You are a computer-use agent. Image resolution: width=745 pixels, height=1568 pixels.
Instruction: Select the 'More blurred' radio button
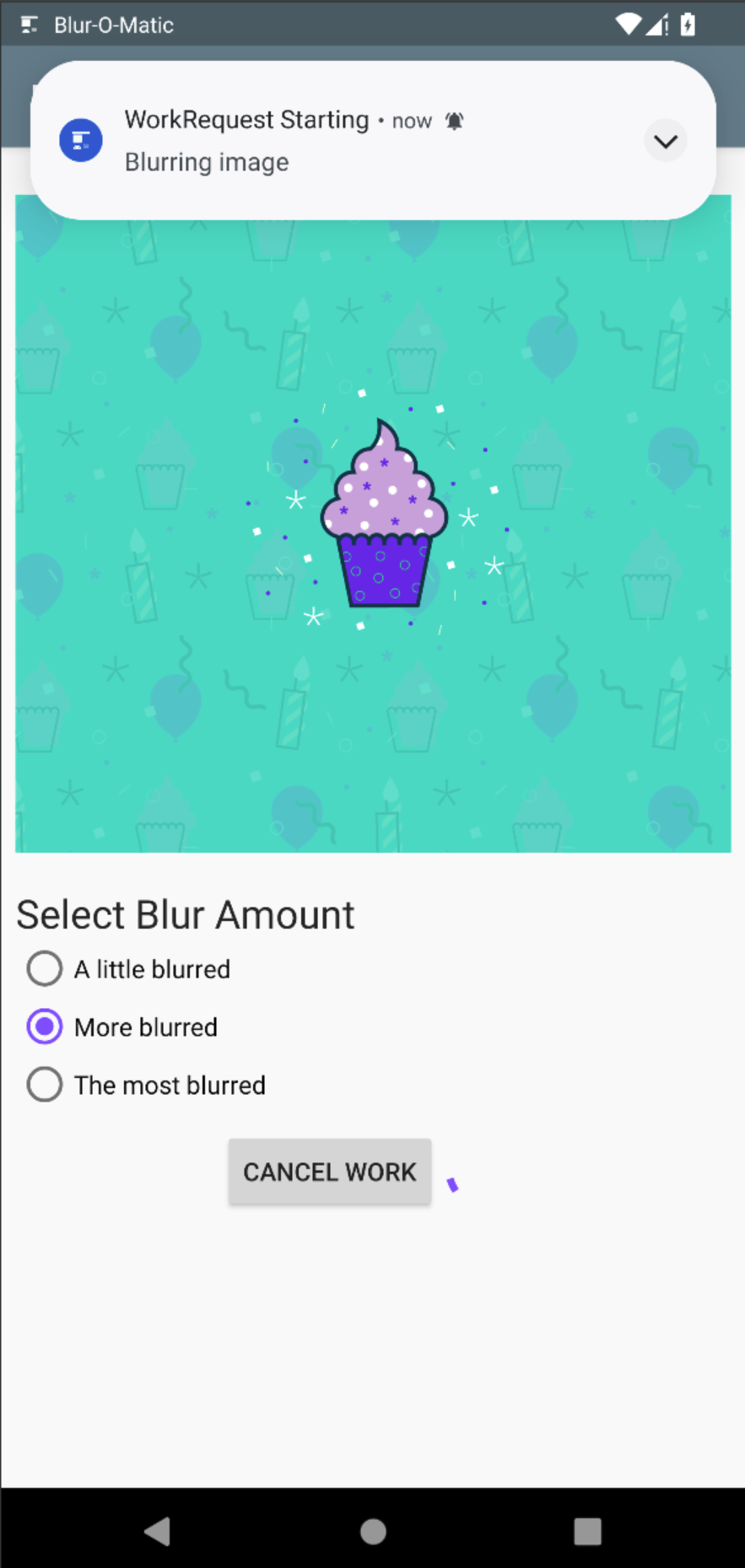[x=44, y=1026]
